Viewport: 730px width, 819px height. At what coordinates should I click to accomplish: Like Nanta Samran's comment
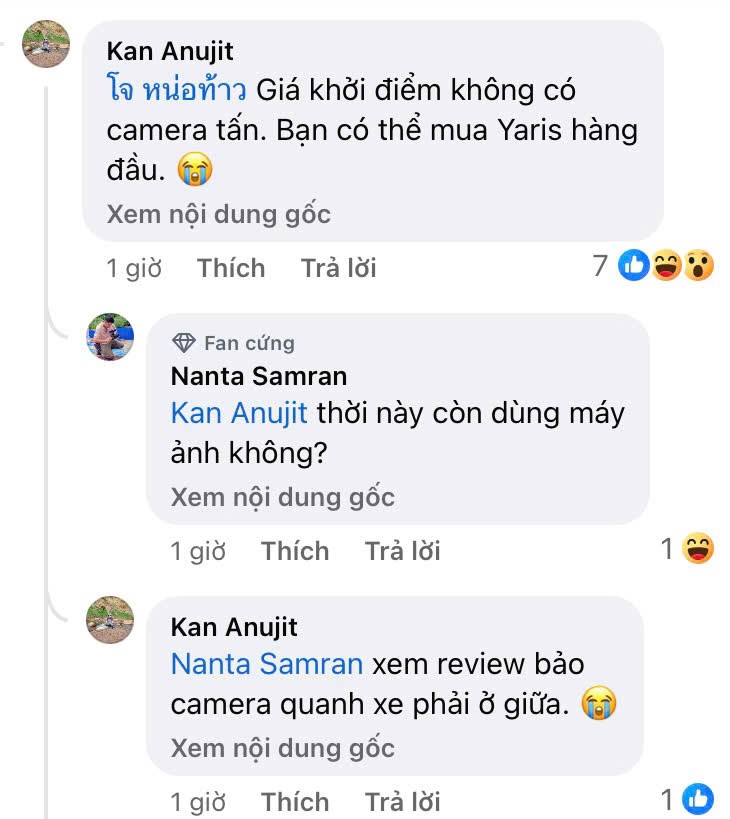tap(295, 551)
